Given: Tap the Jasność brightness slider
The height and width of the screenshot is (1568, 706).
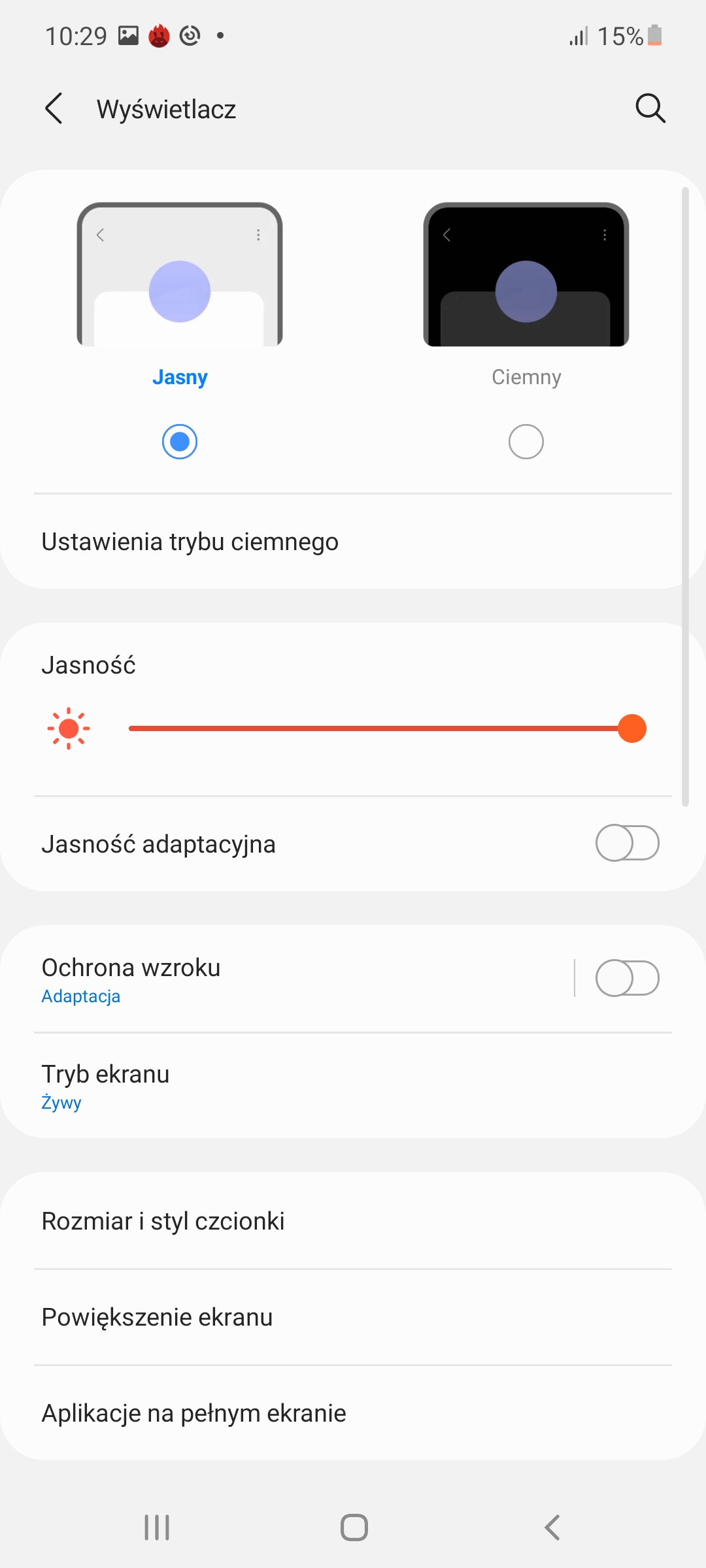Looking at the screenshot, I should [x=379, y=728].
